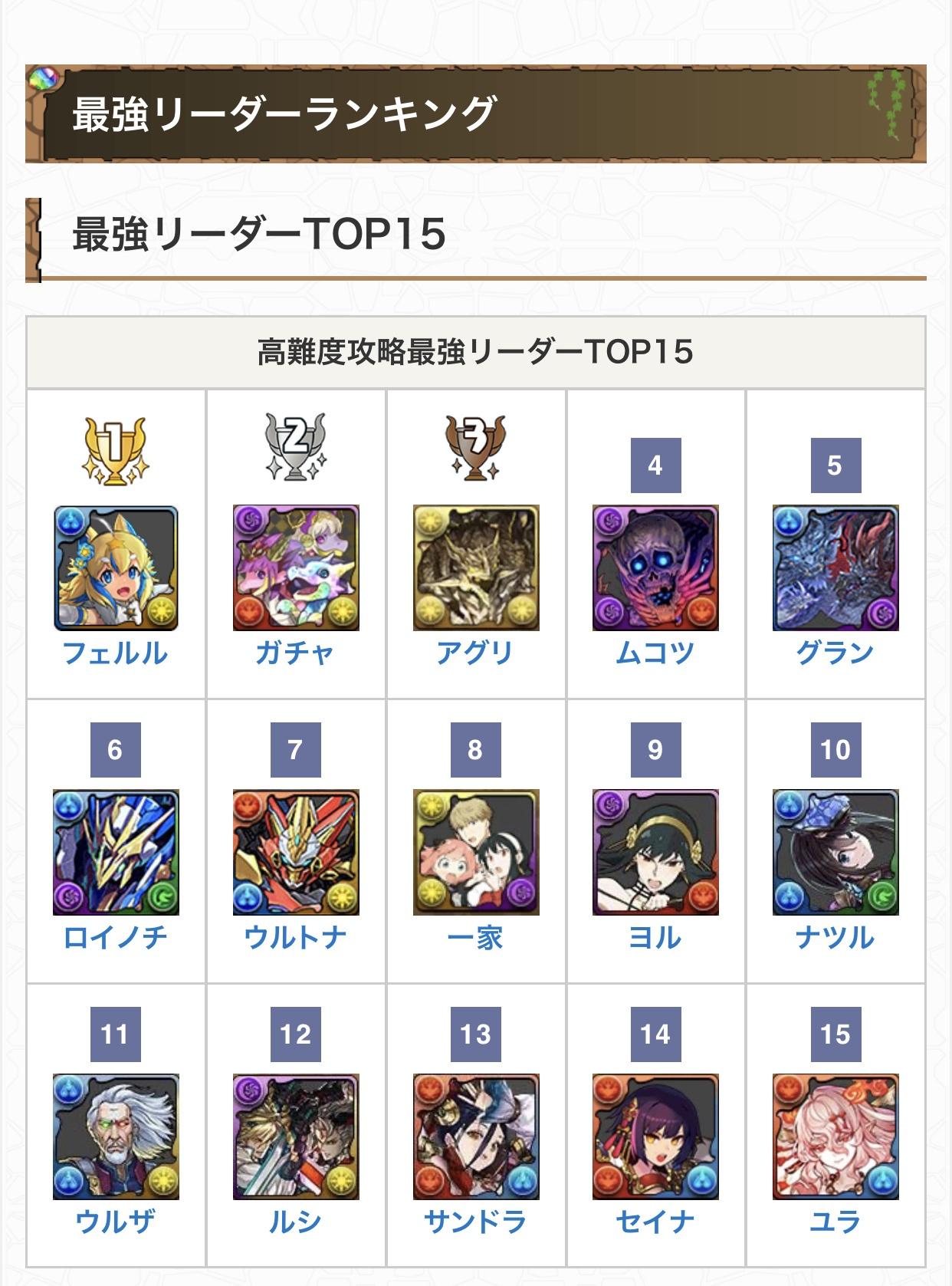Tap the アグリ character link
952x1286 pixels.
coord(475,653)
